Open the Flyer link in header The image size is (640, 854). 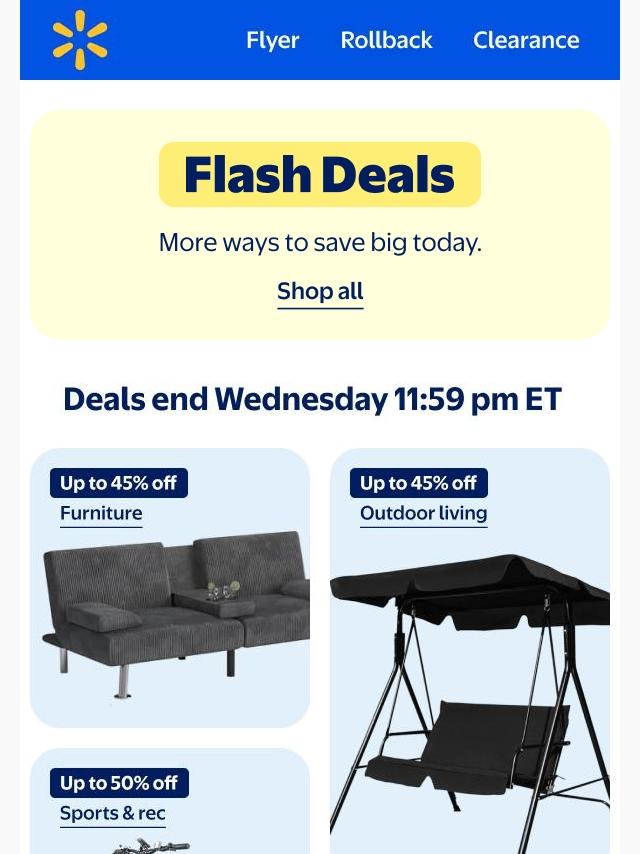coord(272,40)
